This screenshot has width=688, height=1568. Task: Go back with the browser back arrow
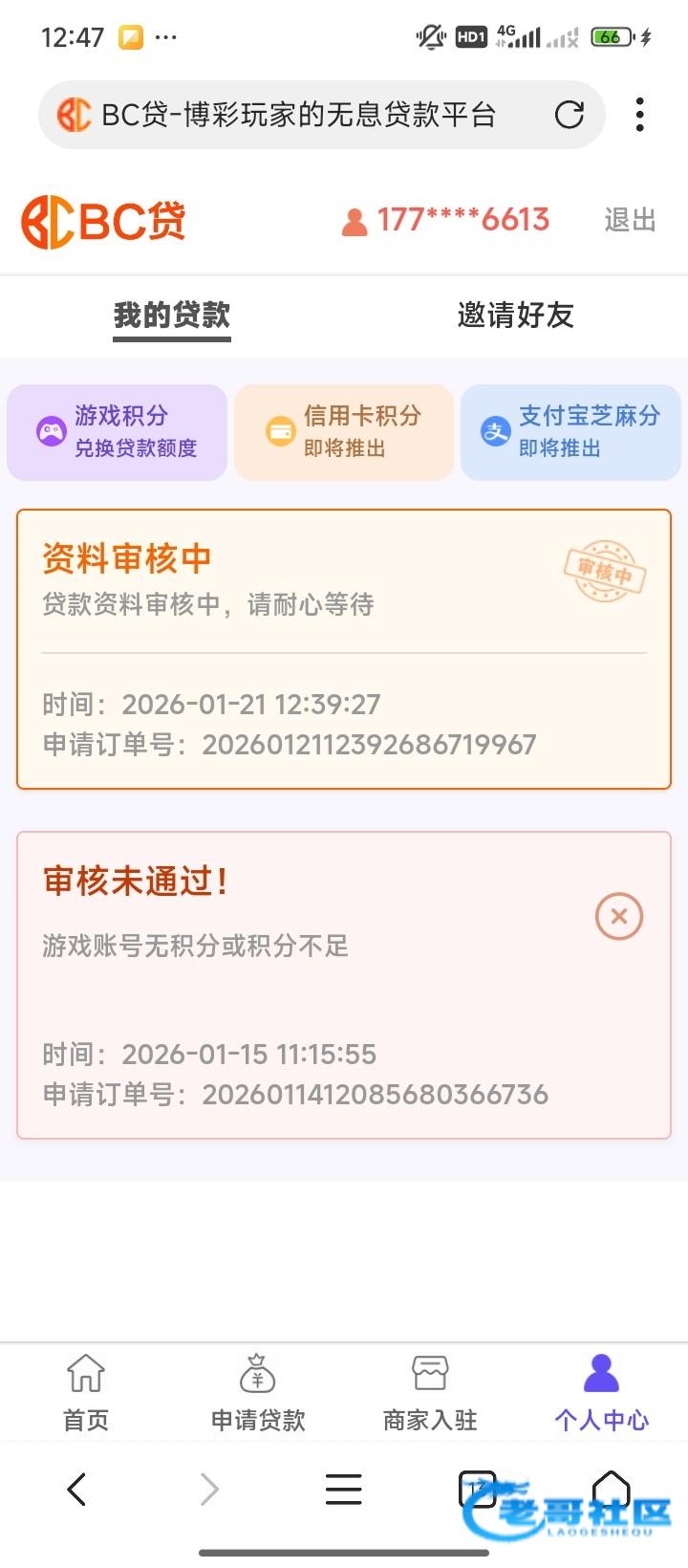pos(77,1489)
